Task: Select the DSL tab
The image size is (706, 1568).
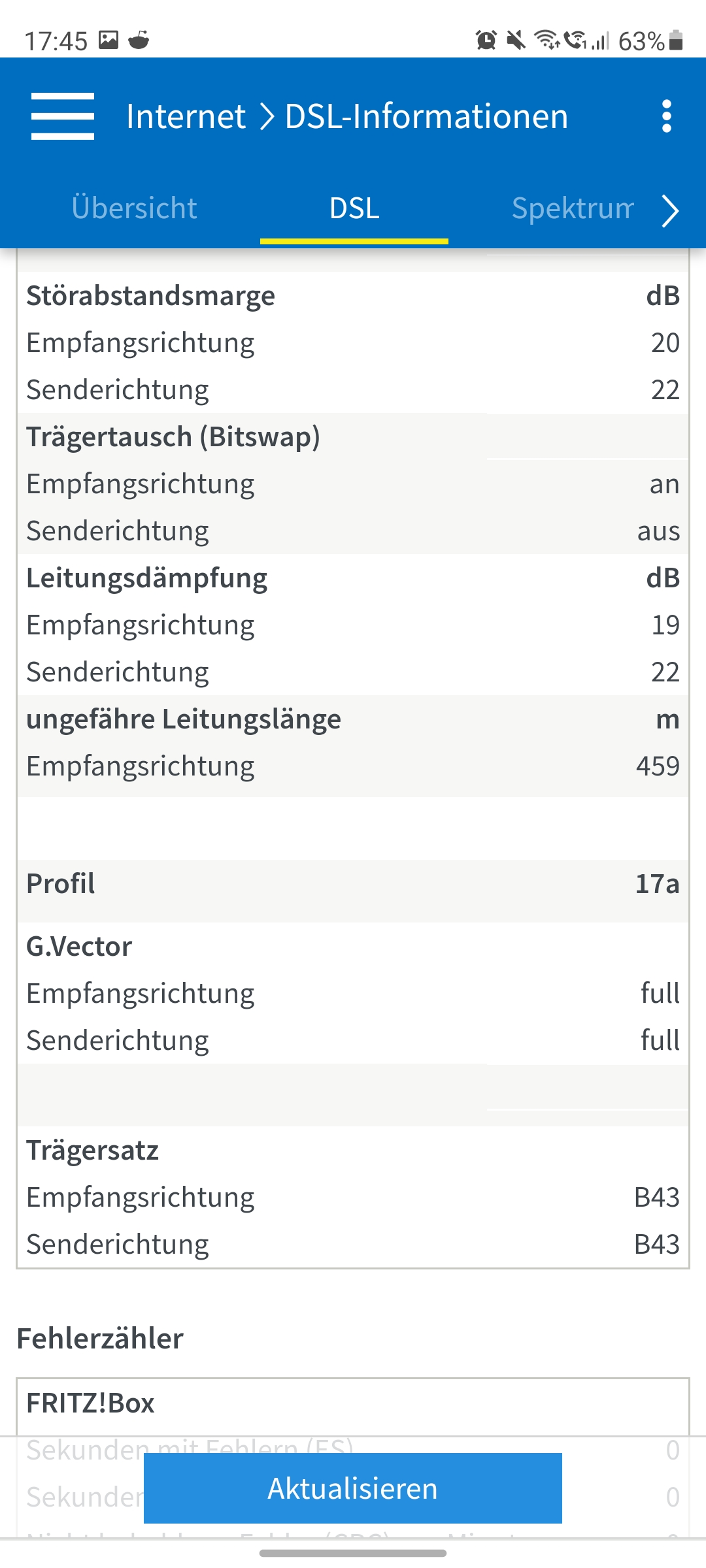Action: (x=354, y=208)
